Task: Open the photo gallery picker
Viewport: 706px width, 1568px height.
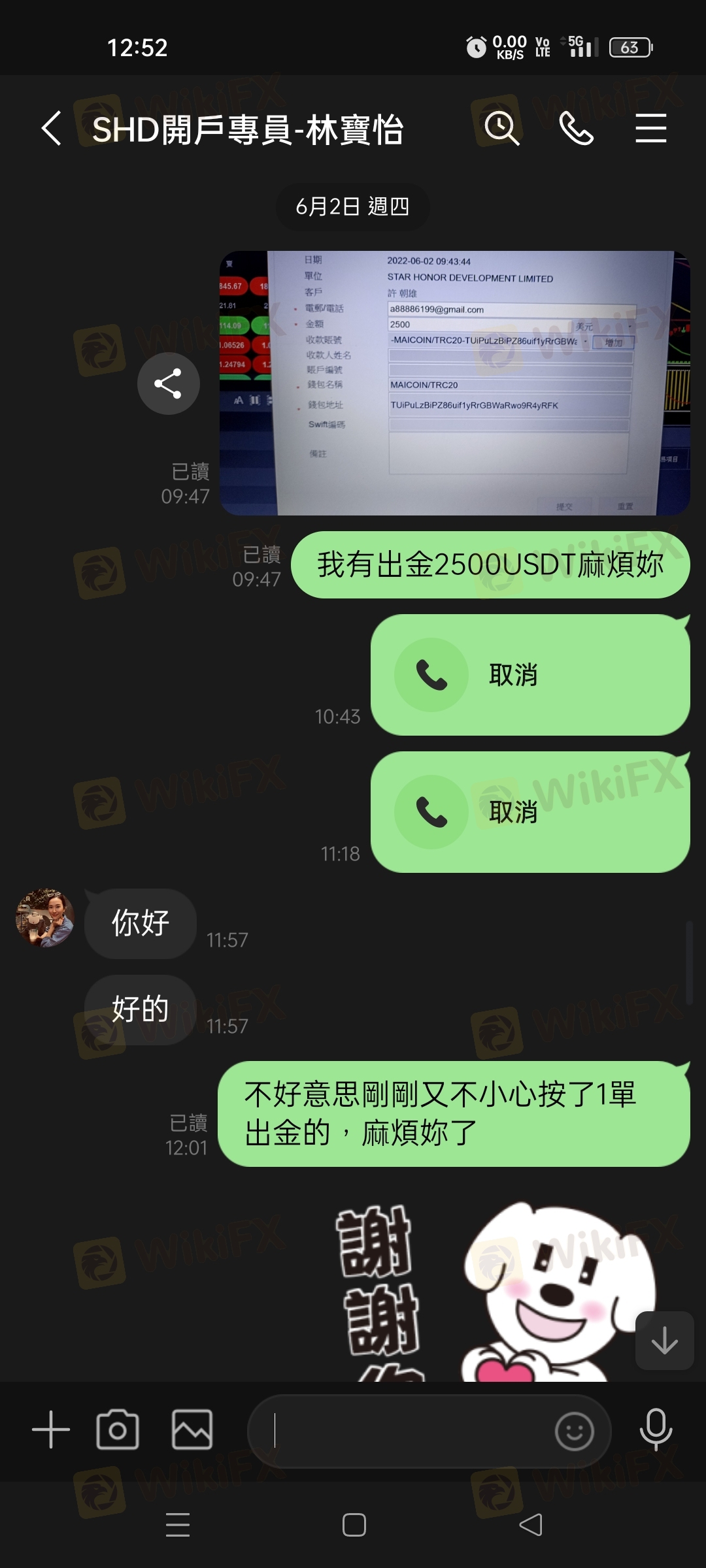Action: click(x=192, y=1429)
